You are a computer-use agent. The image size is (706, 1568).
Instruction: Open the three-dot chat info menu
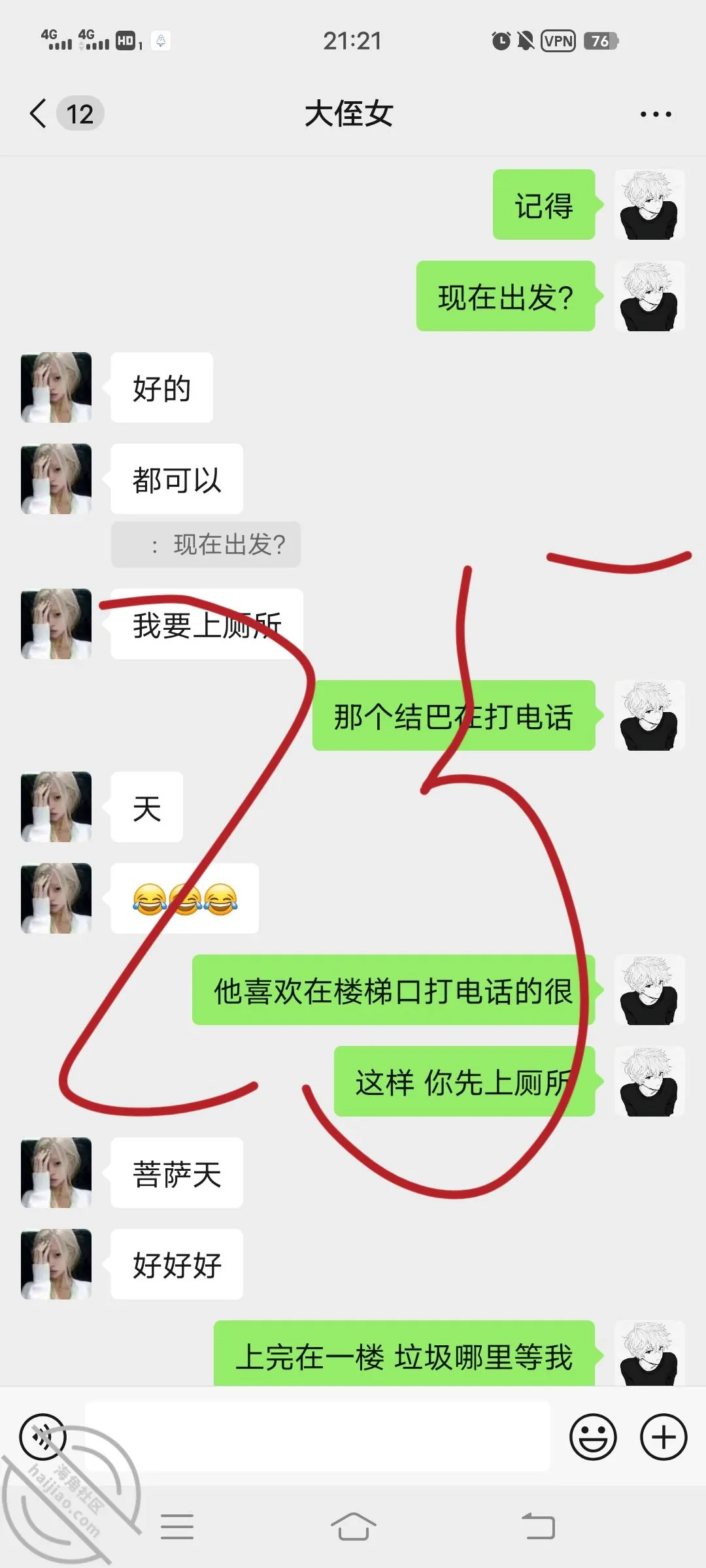[x=655, y=114]
